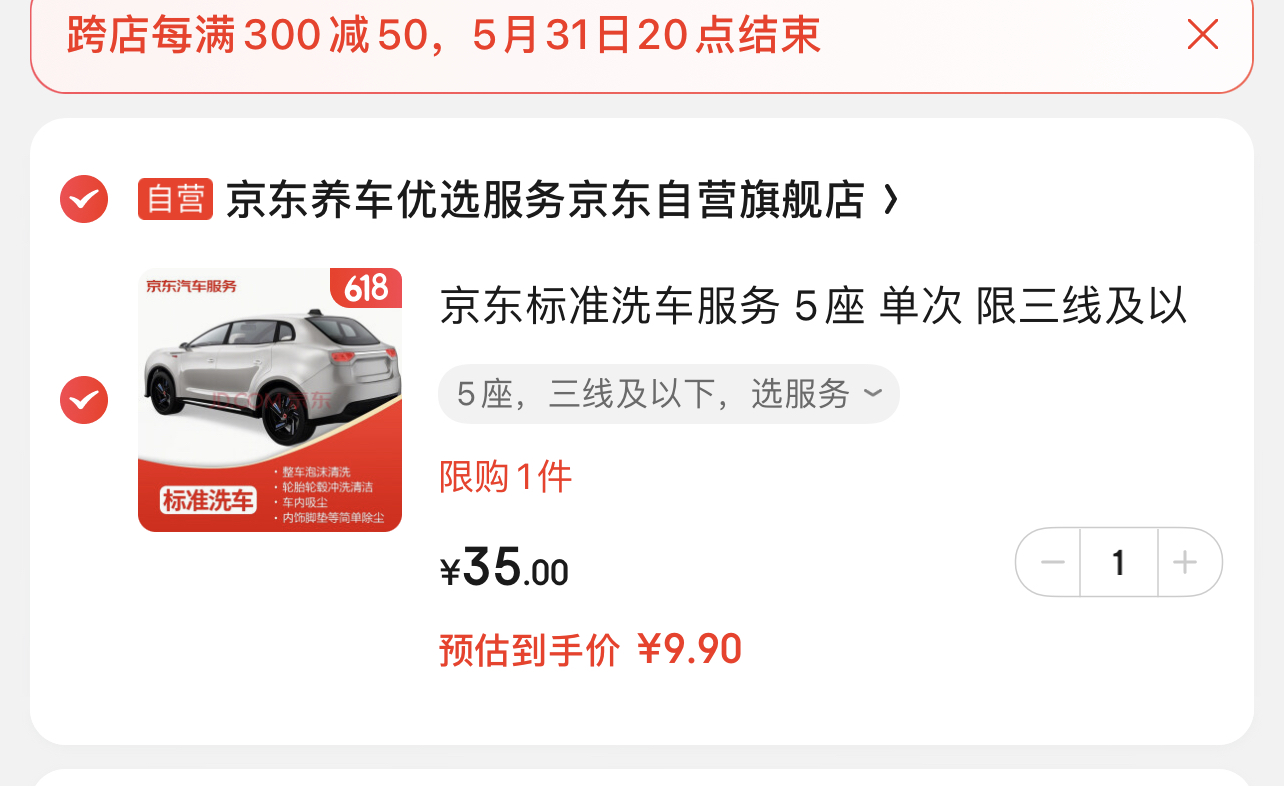Dismiss the 跨店每满300减50 promotion banner
This screenshot has height=786, width=1284.
tap(1202, 35)
